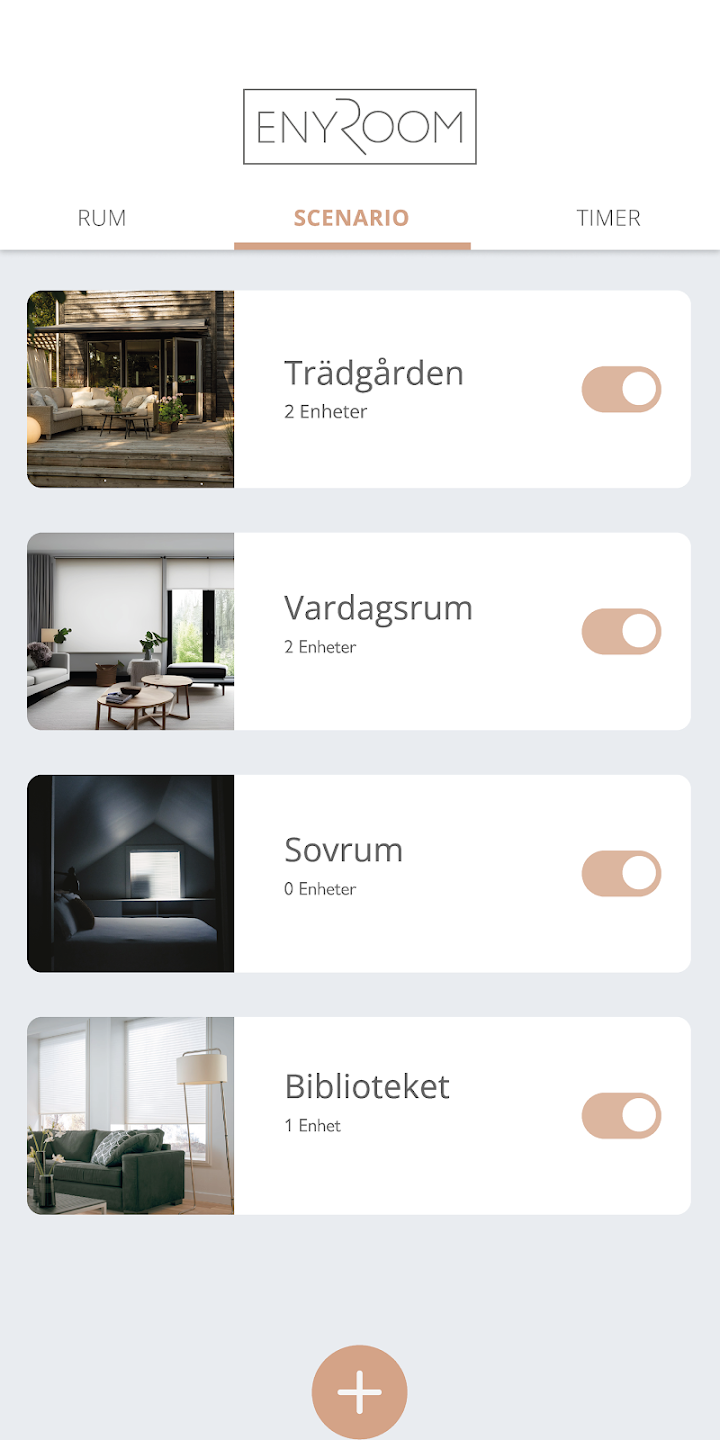Screen dimensions: 720x1440
Task: Open the TIMER tab
Action: click(x=608, y=218)
